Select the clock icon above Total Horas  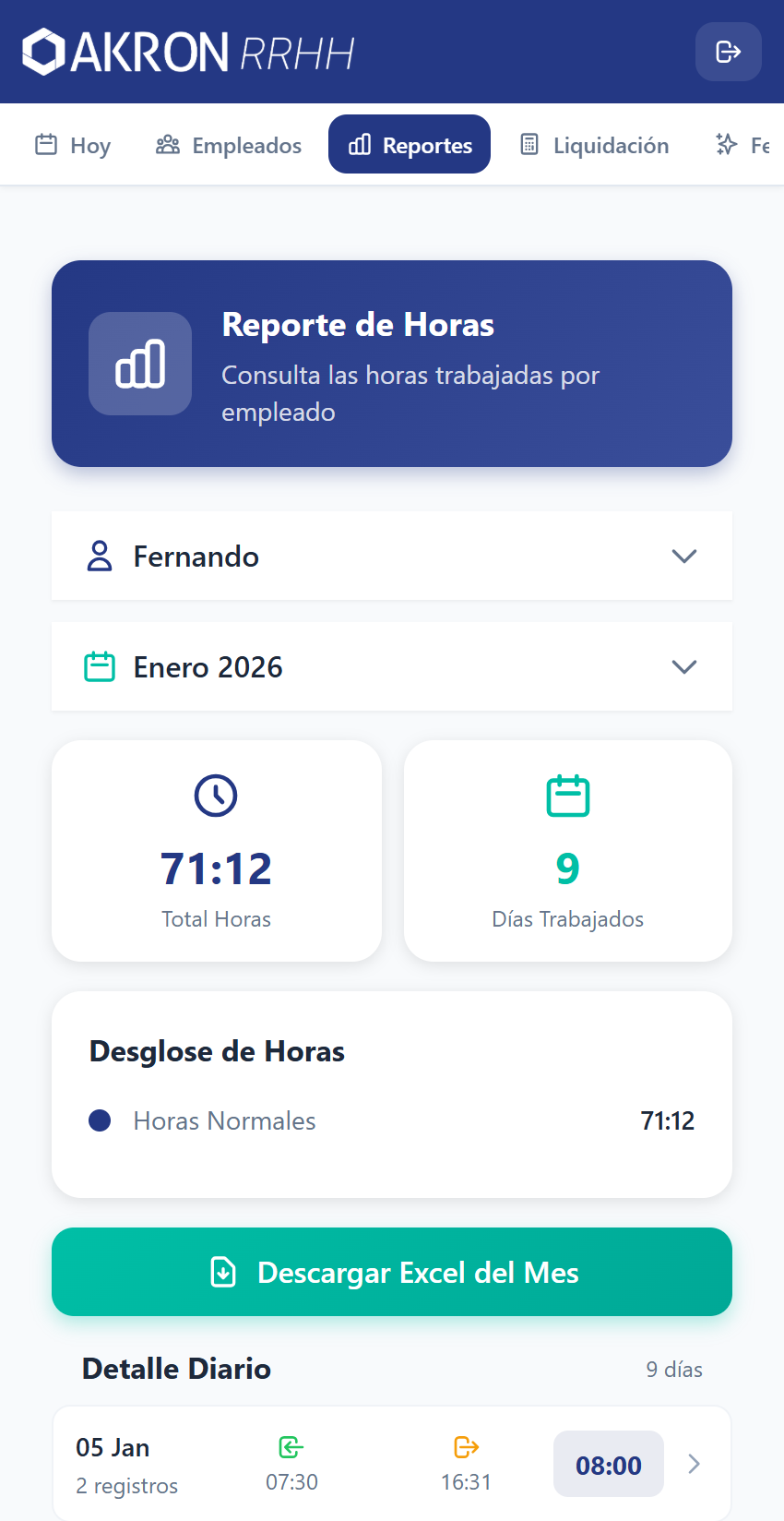click(x=216, y=795)
